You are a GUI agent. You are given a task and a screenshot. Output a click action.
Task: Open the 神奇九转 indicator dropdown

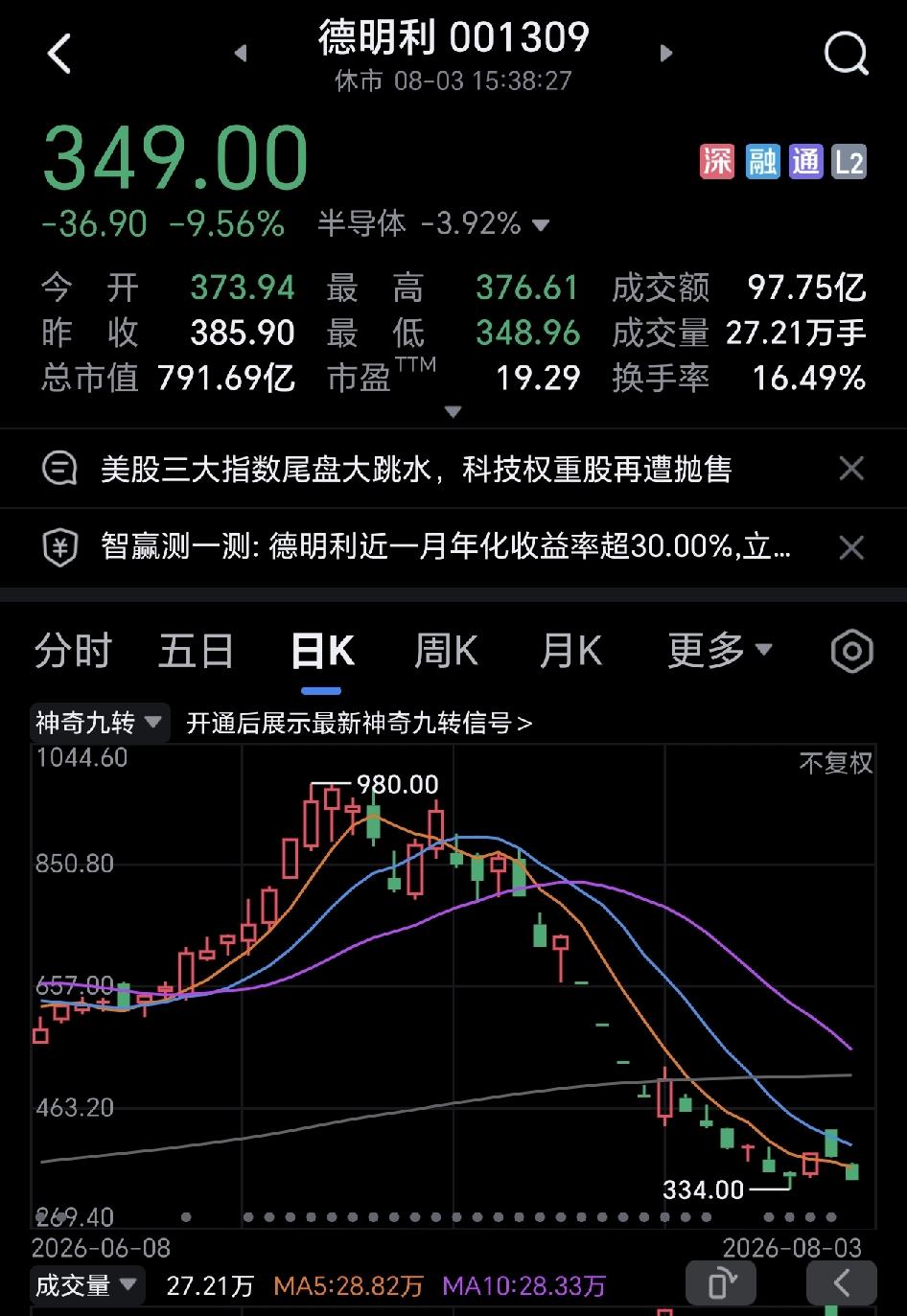(x=100, y=723)
